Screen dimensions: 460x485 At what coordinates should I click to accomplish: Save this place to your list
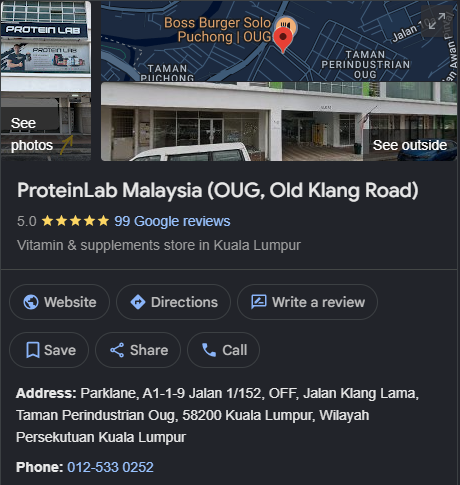click(x=49, y=350)
